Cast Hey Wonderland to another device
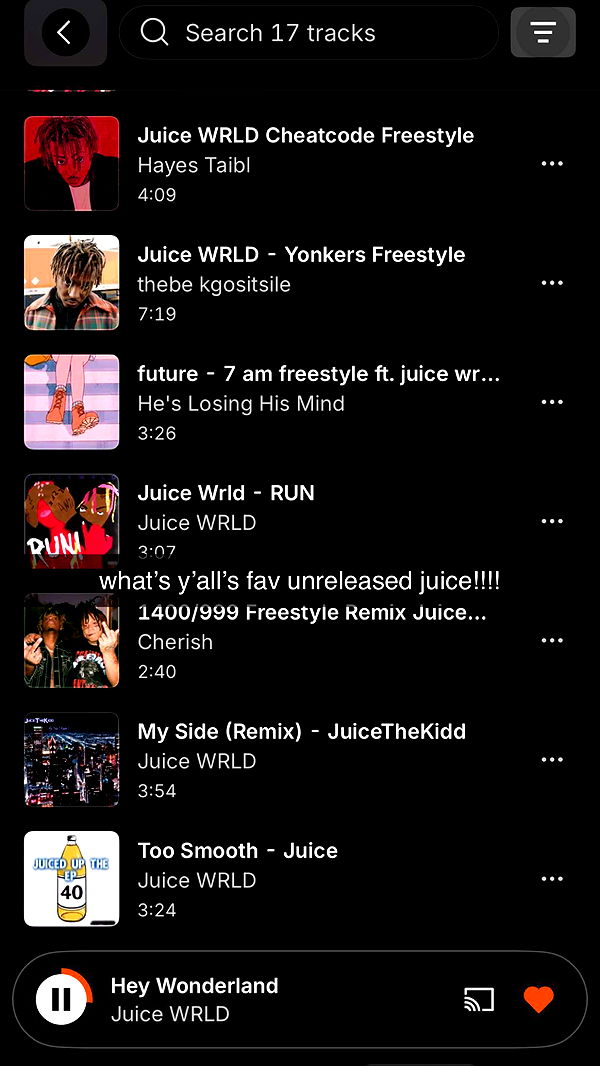The width and height of the screenshot is (600, 1066). tap(479, 999)
